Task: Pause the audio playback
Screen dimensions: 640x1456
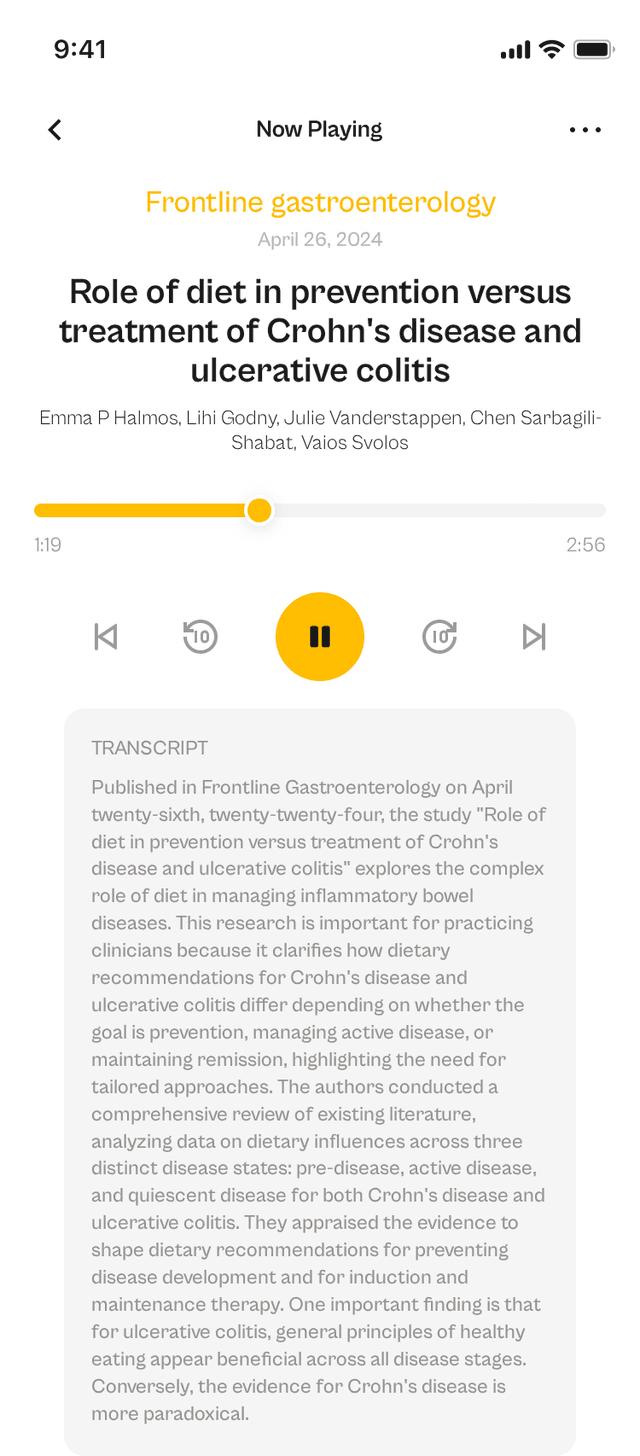Action: [x=320, y=637]
